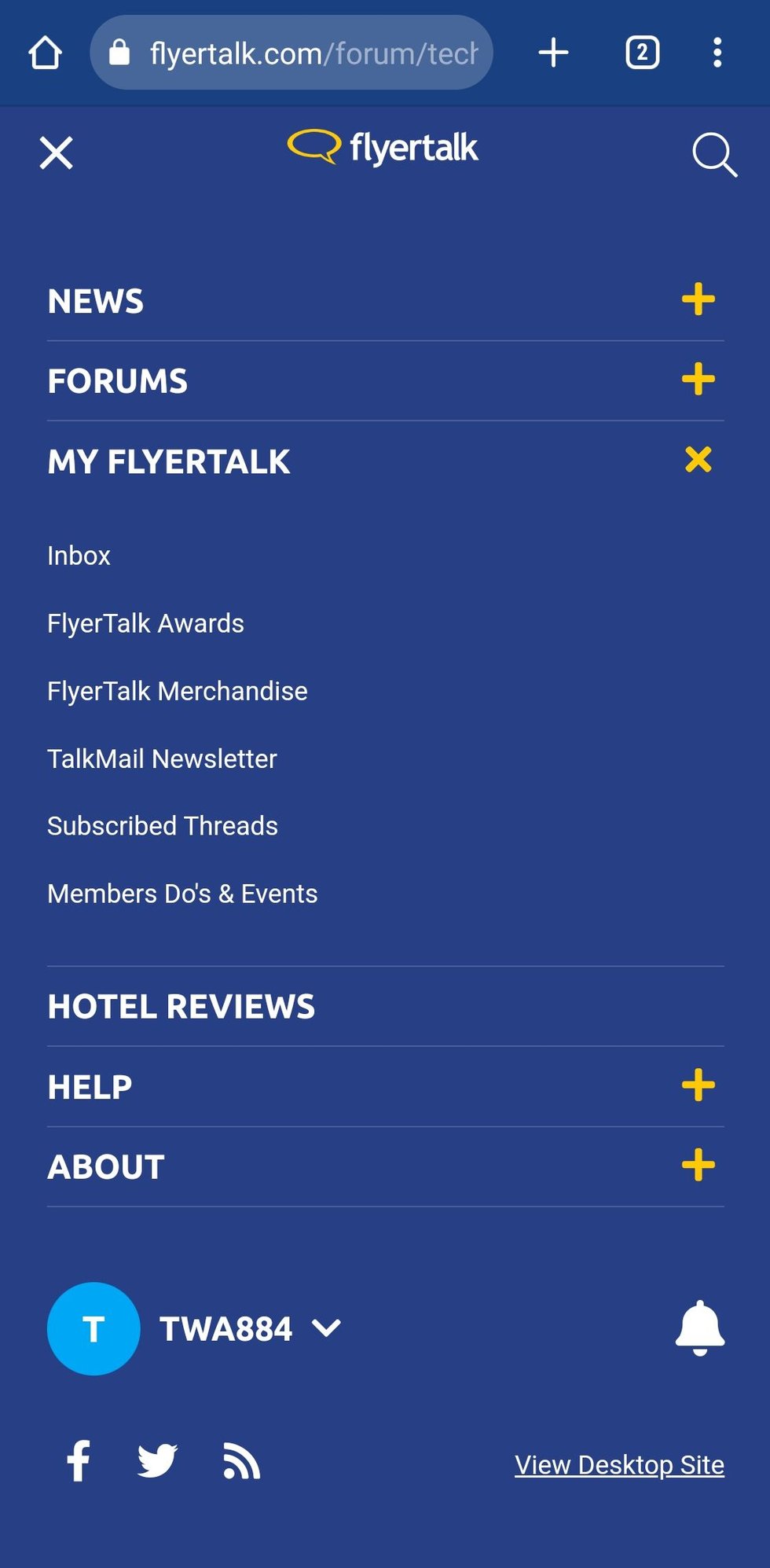The height and width of the screenshot is (1568, 770).
Task: Open Inbox
Action: pos(79,556)
